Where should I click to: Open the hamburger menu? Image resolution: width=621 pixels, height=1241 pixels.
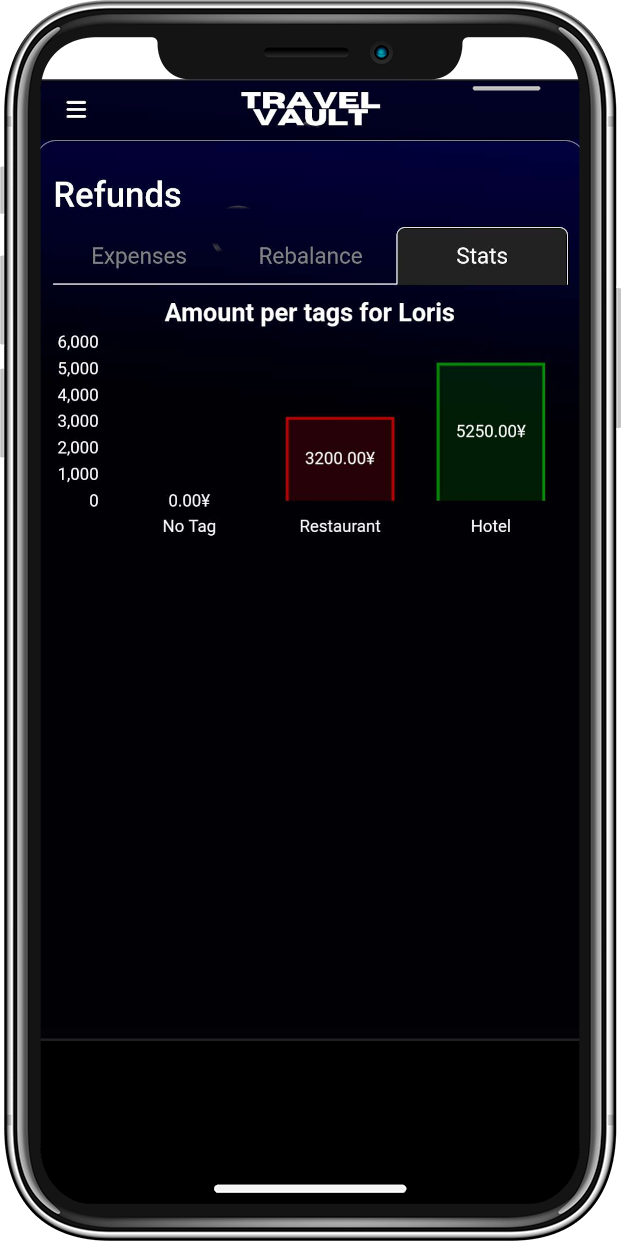pos(76,109)
